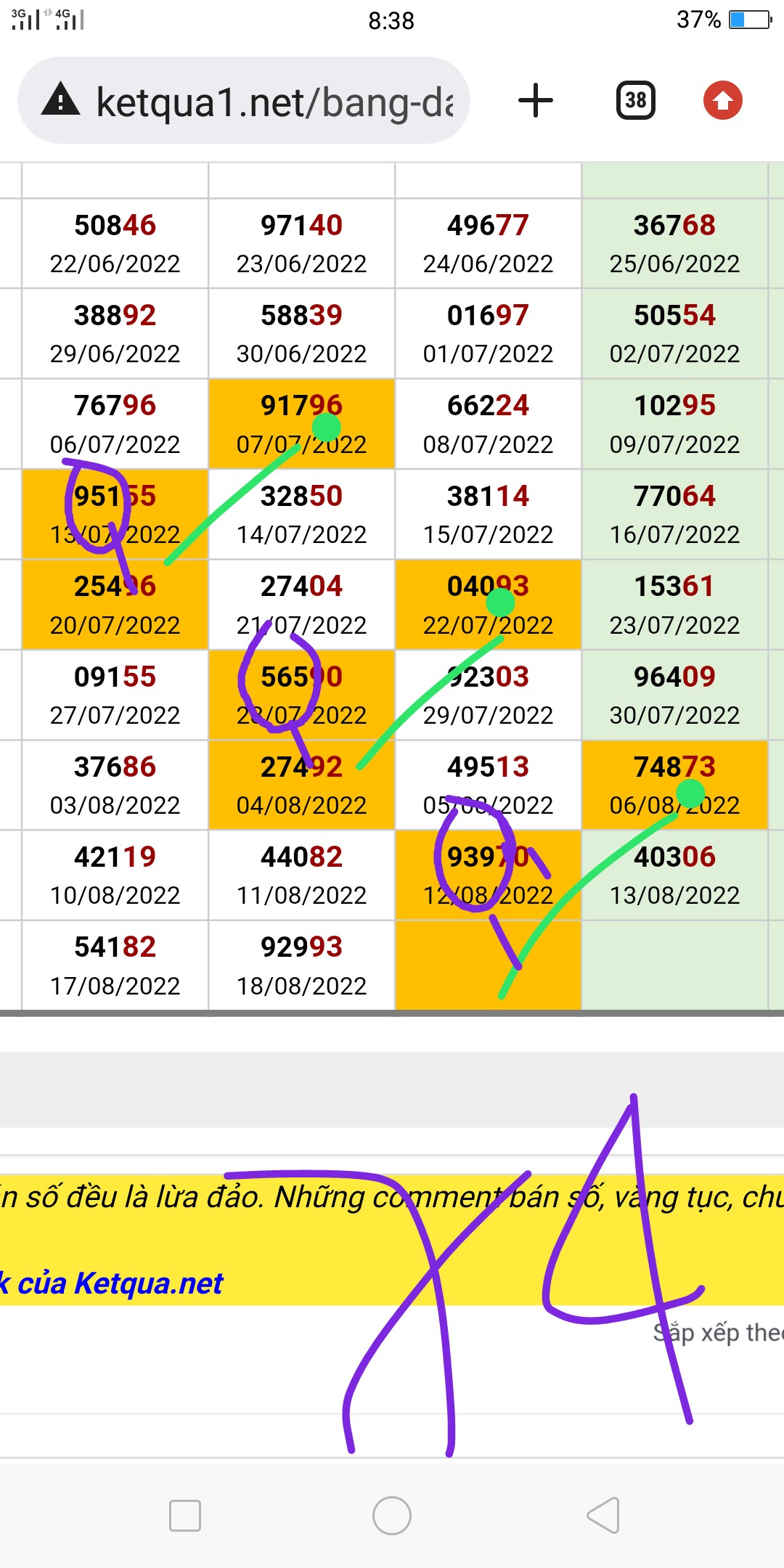Screen dimensions: 784x1568
Task: Open recent apps from navigation bar
Action: (184, 1516)
